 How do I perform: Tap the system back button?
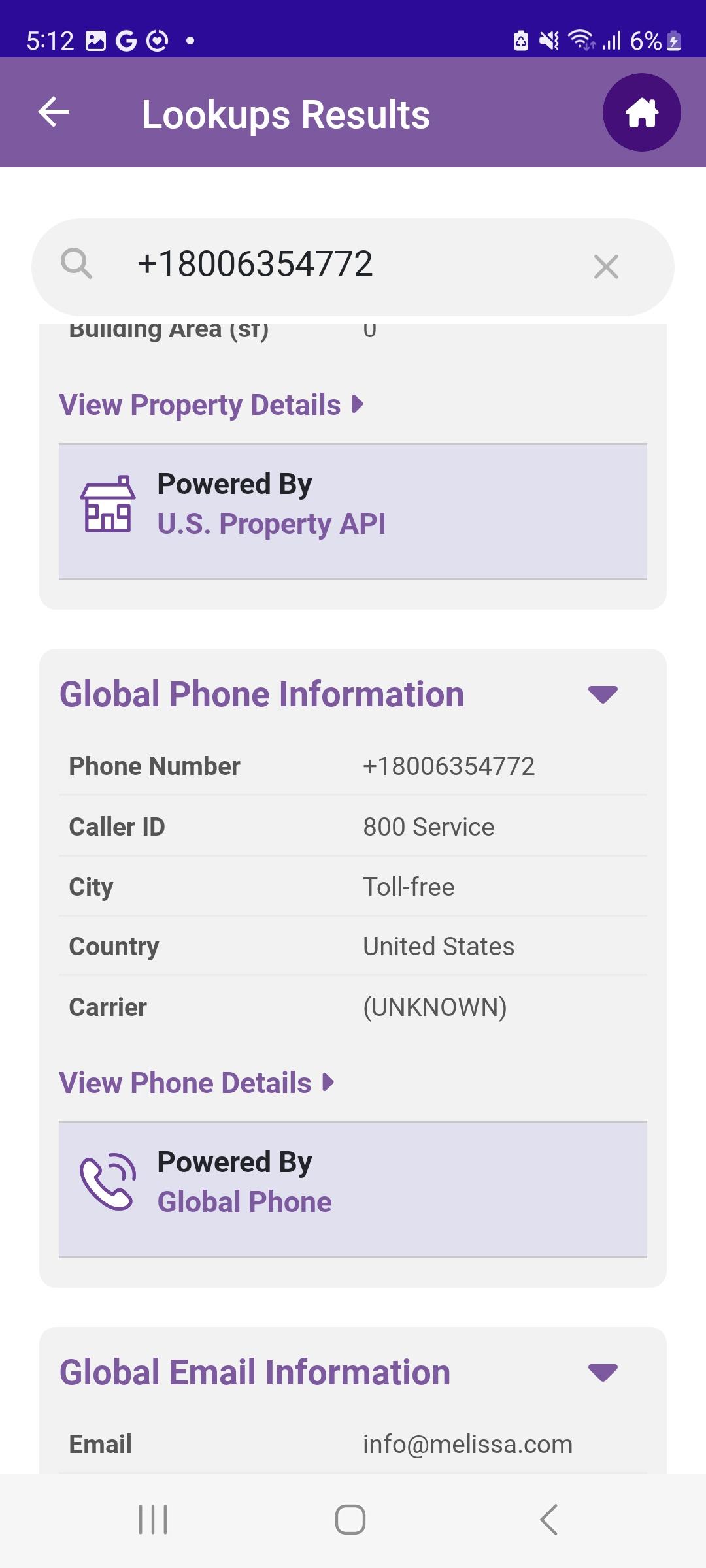[x=549, y=1520]
